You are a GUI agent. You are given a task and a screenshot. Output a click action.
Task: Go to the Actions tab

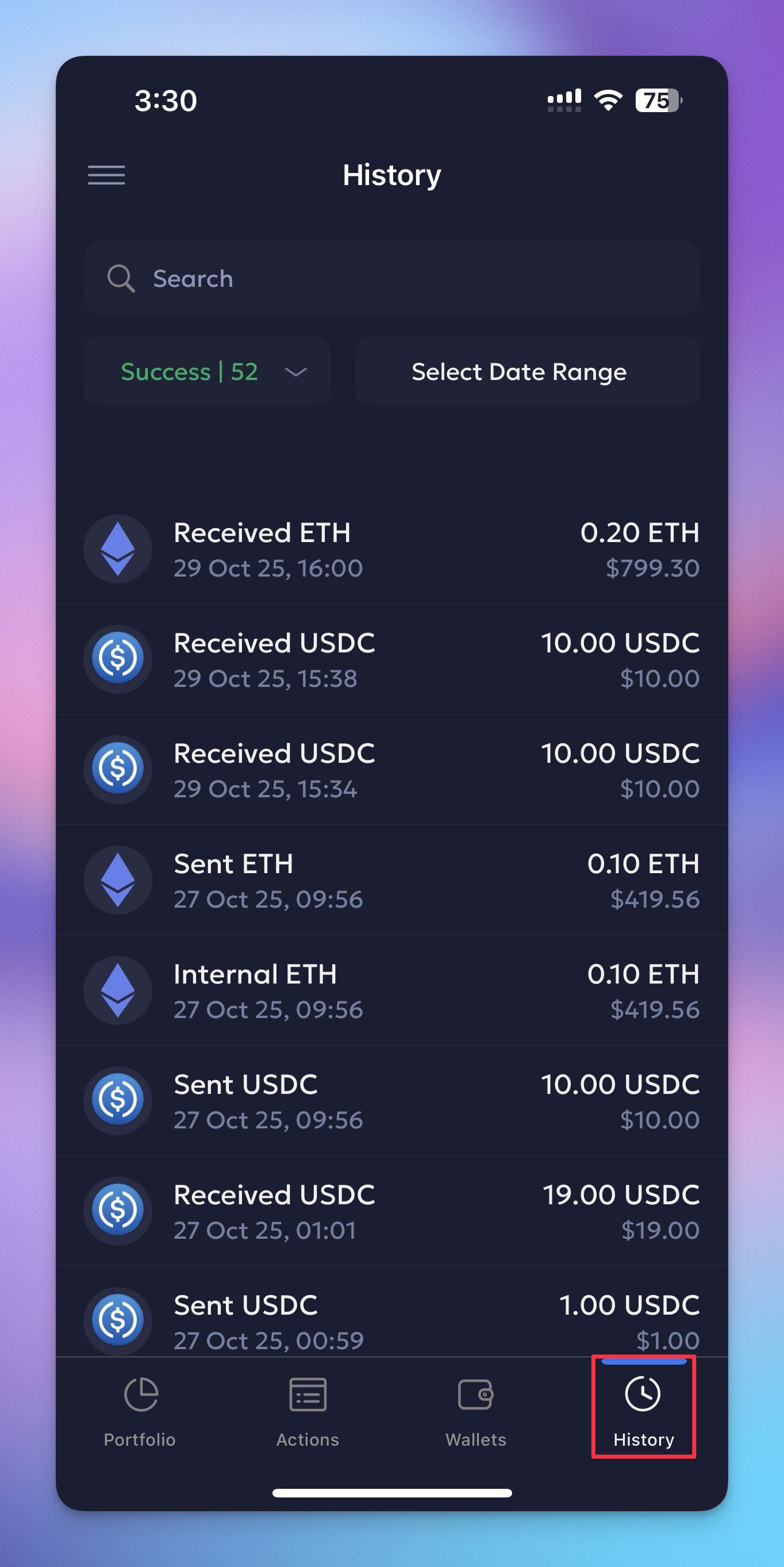pos(308,1412)
